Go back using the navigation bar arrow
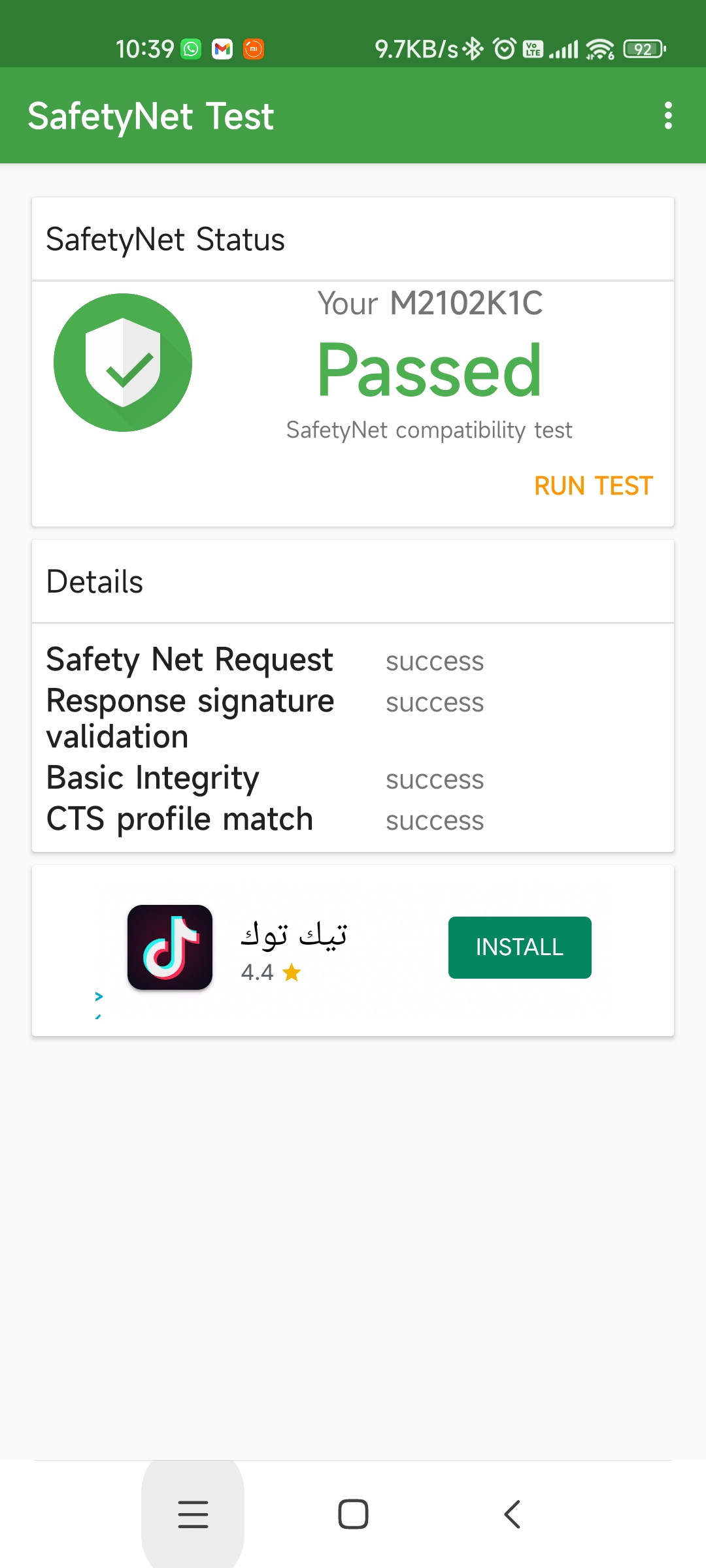 (513, 1514)
